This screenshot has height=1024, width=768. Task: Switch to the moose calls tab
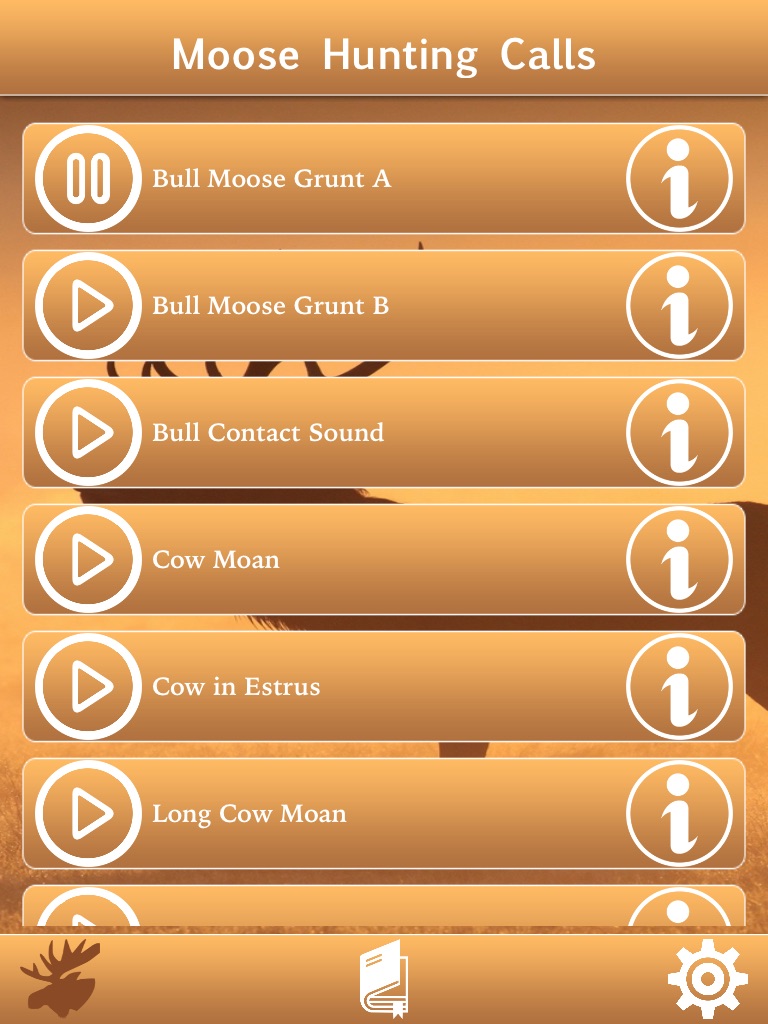point(60,978)
